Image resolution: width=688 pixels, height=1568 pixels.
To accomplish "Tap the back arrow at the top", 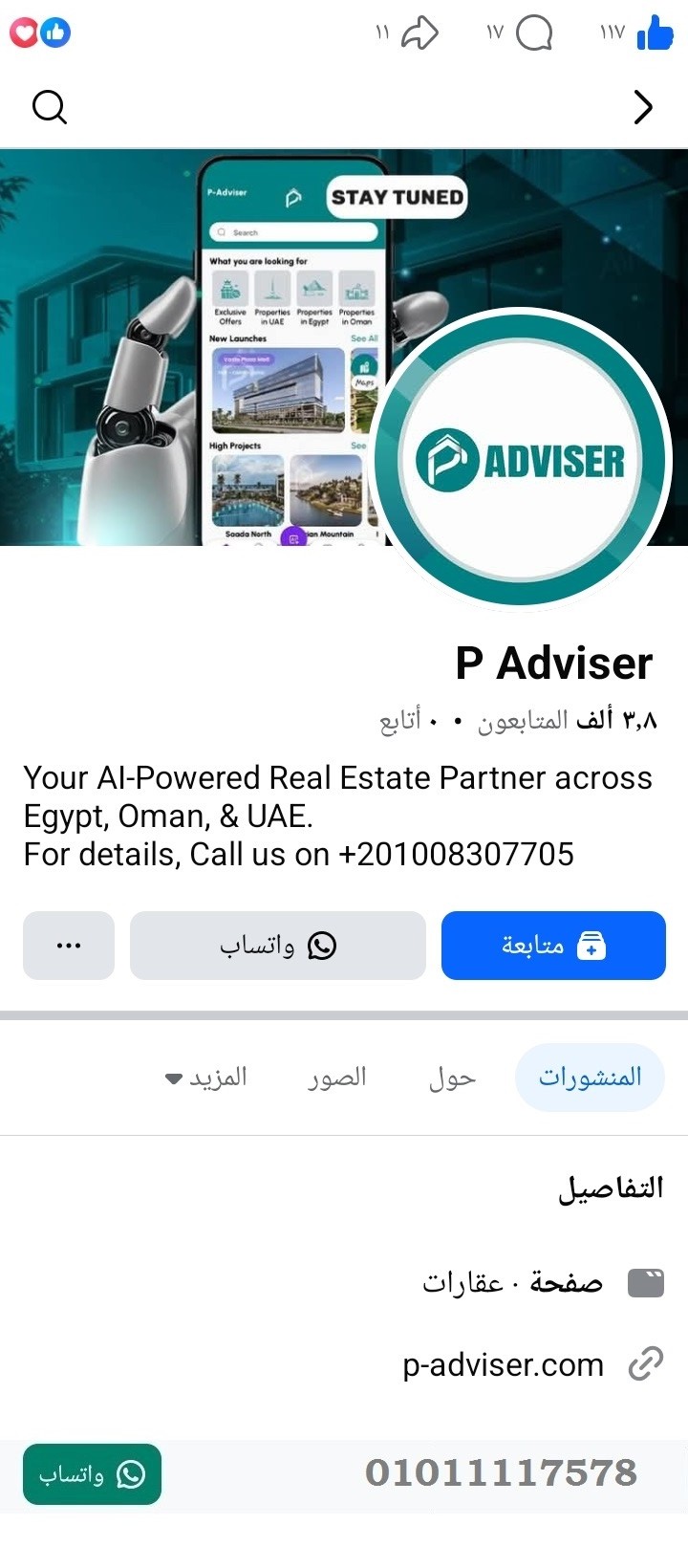I will (x=643, y=107).
